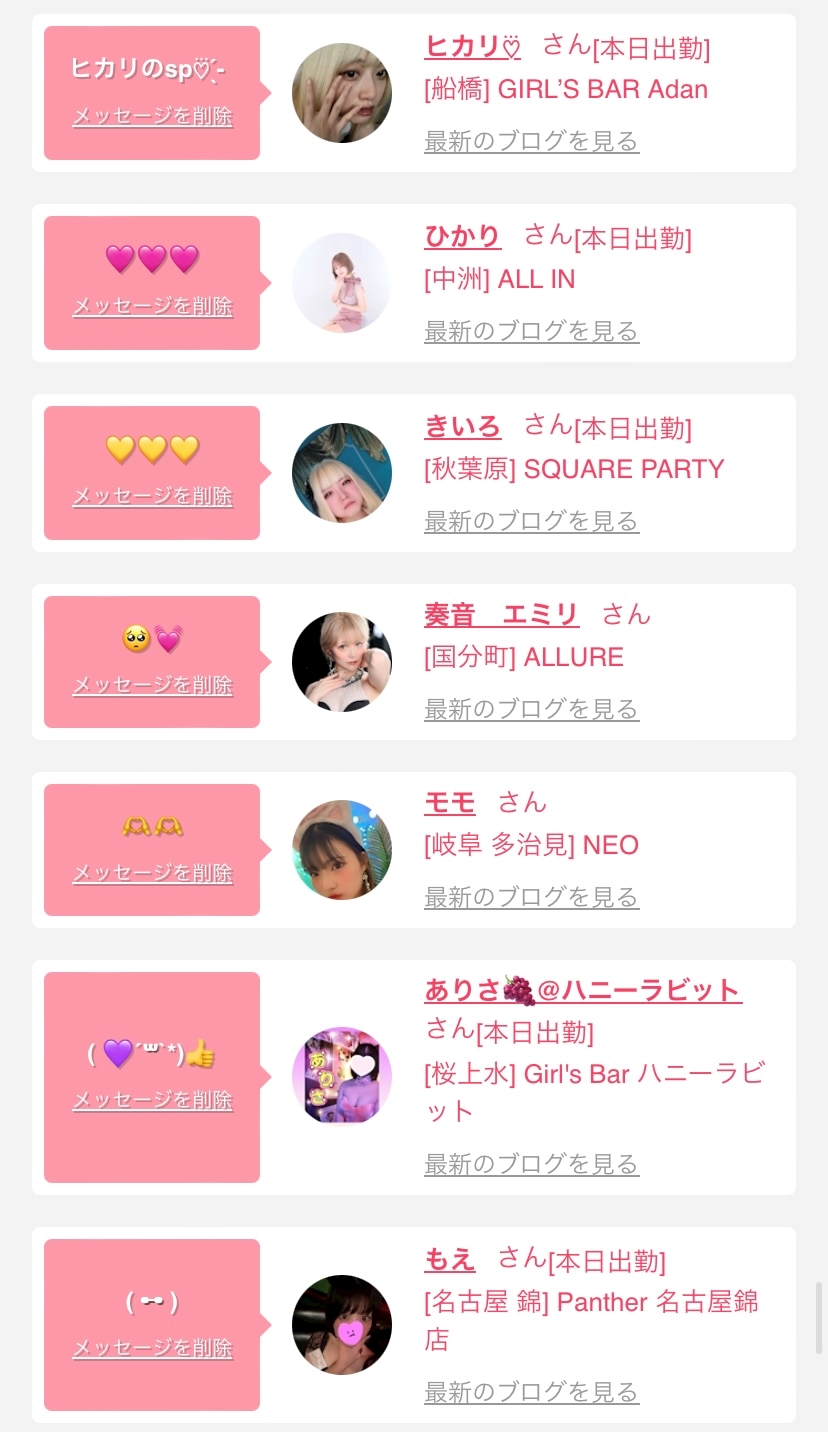View latest blog of ヒカリ at Adan

pos(531,141)
